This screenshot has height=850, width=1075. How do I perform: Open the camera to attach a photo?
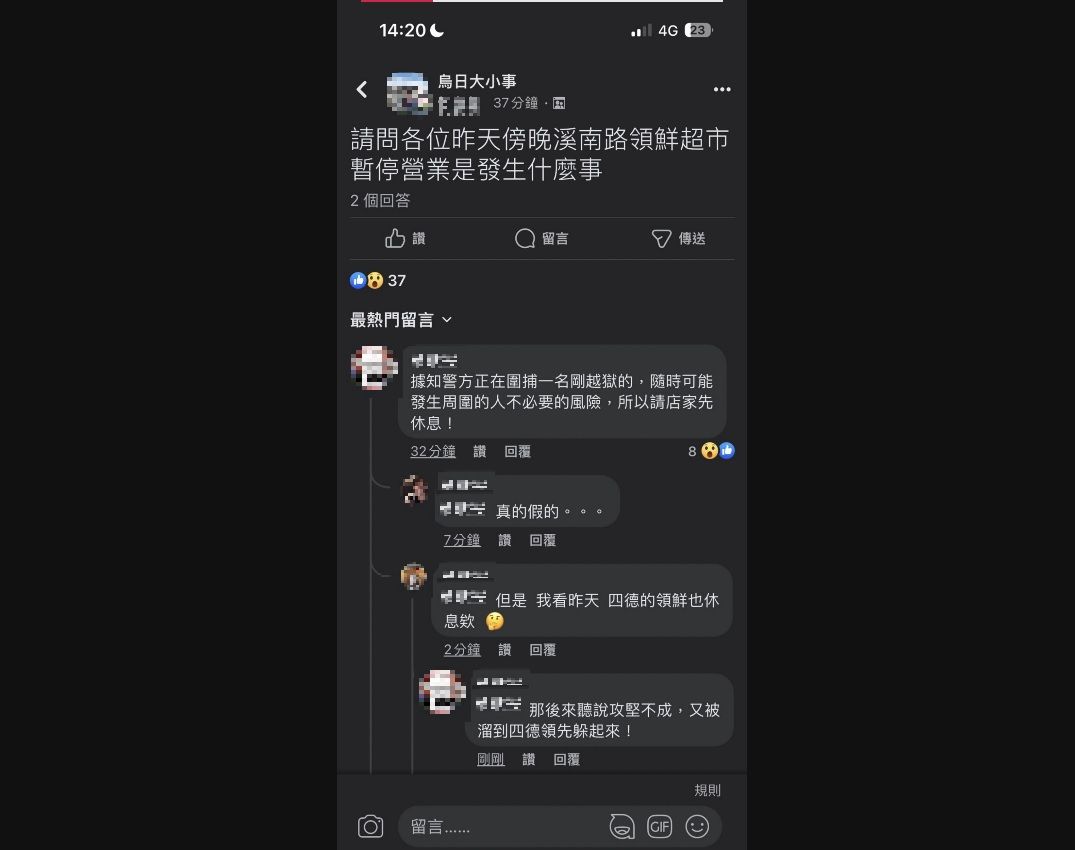click(x=371, y=827)
